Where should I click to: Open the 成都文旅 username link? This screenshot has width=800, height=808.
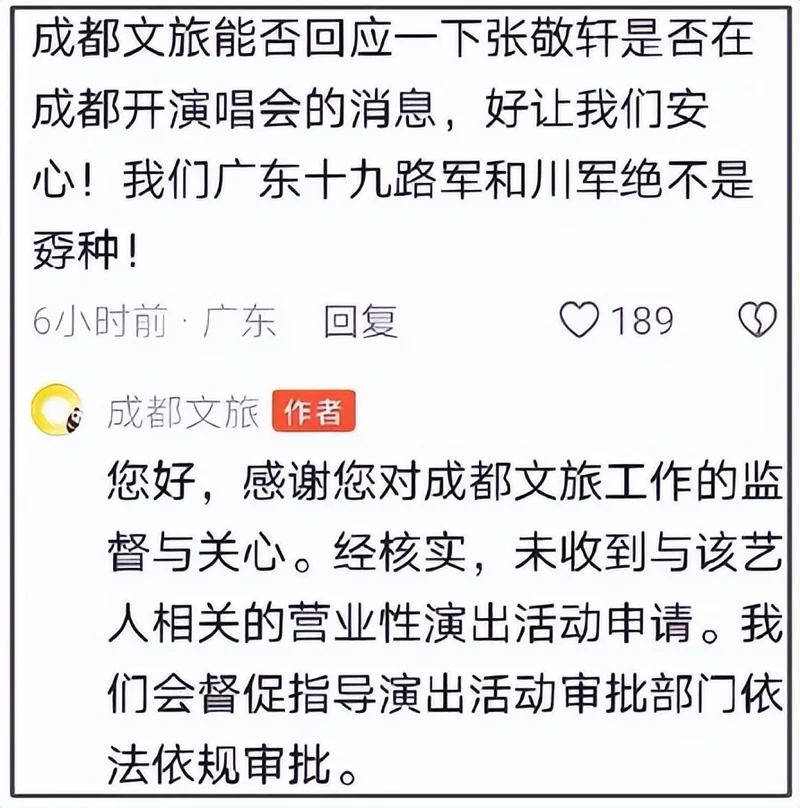(x=184, y=412)
